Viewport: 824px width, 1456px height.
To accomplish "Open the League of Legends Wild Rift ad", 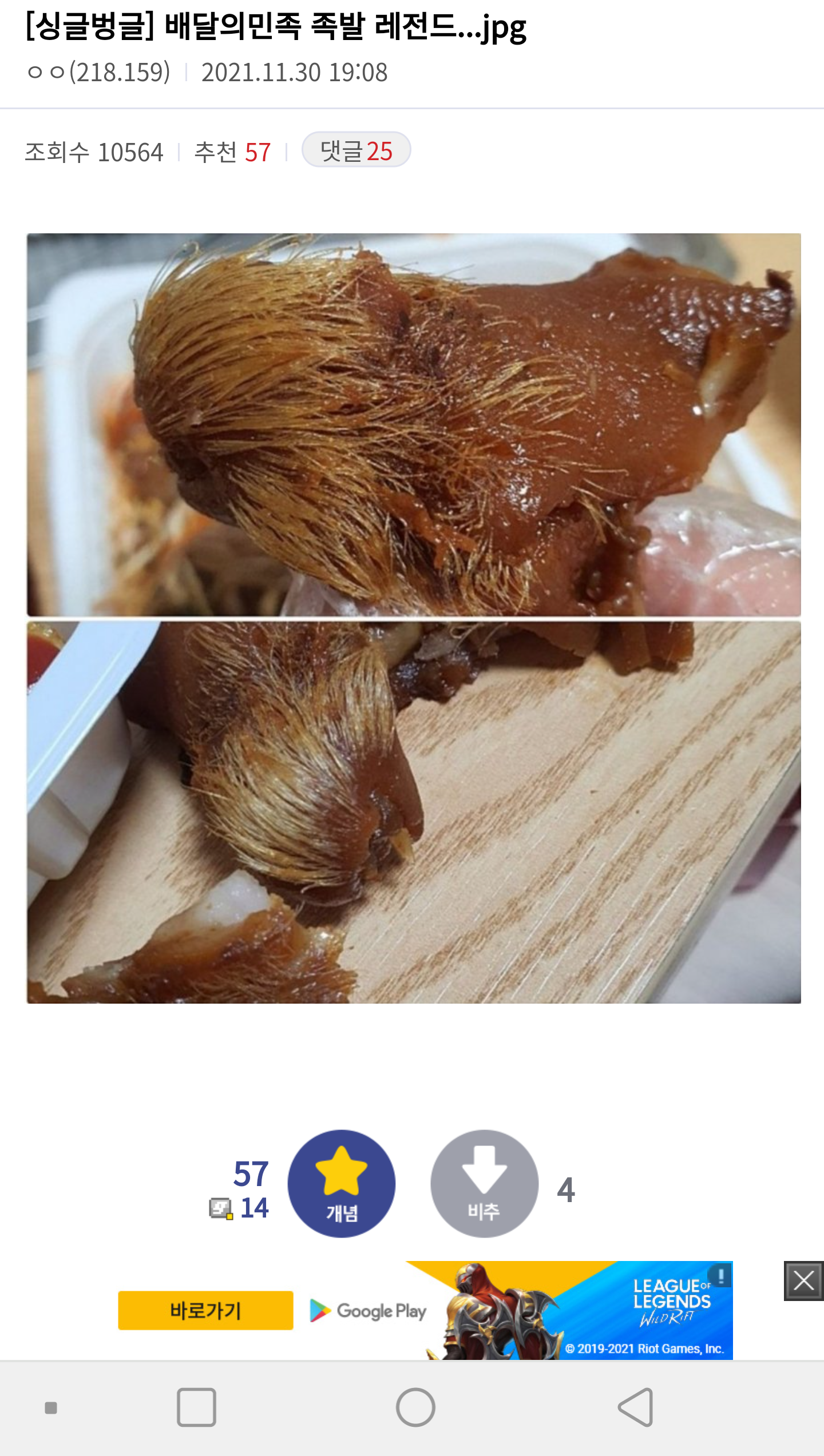I will coord(572,1310).
